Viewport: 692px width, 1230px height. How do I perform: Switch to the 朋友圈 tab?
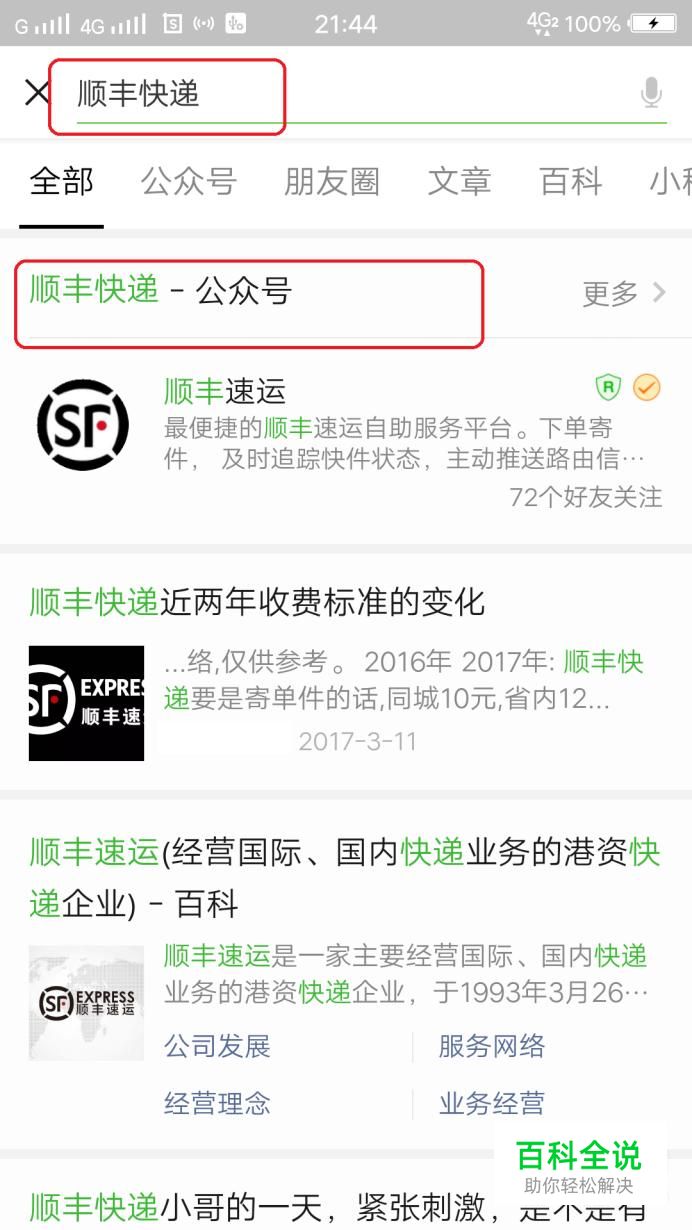(x=331, y=182)
